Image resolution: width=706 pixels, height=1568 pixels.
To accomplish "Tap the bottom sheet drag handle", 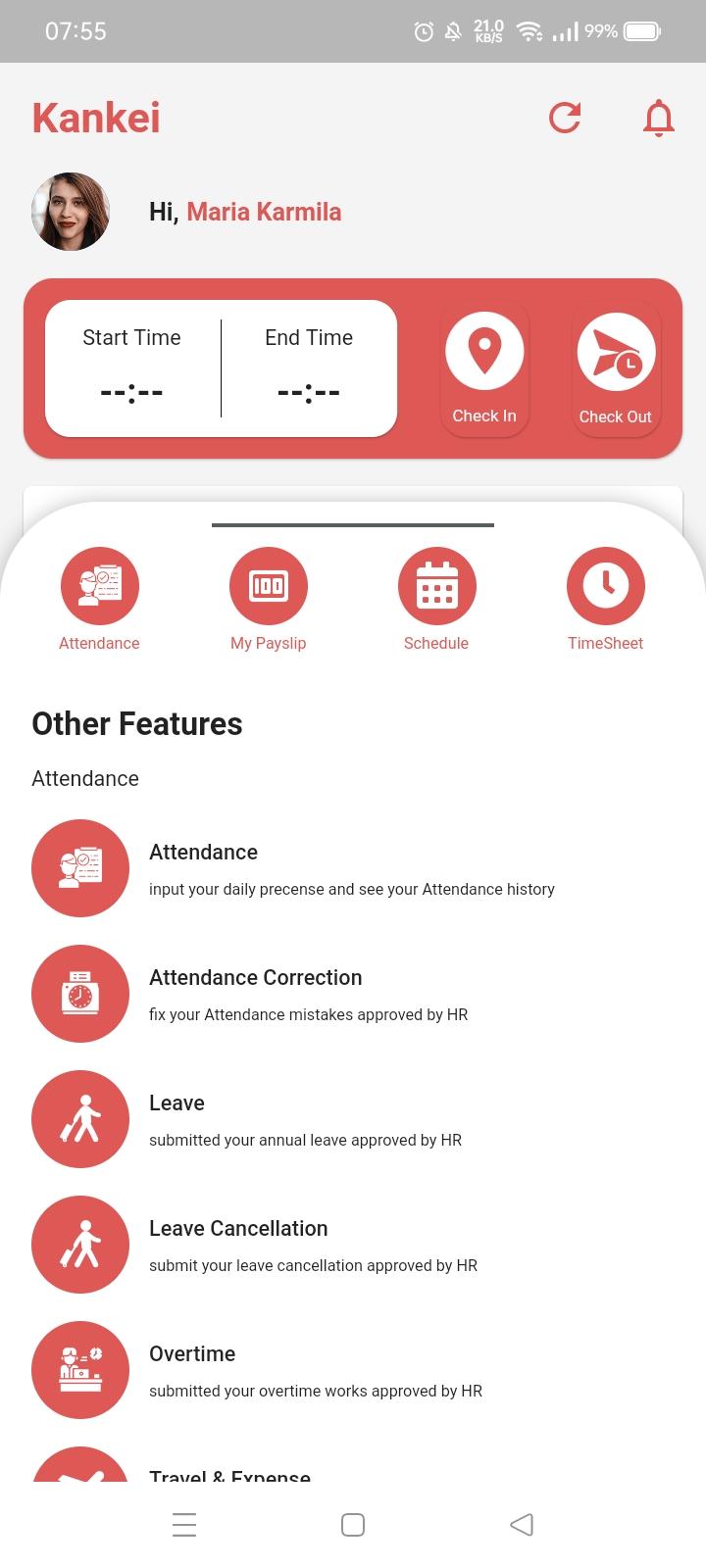I will tap(353, 525).
